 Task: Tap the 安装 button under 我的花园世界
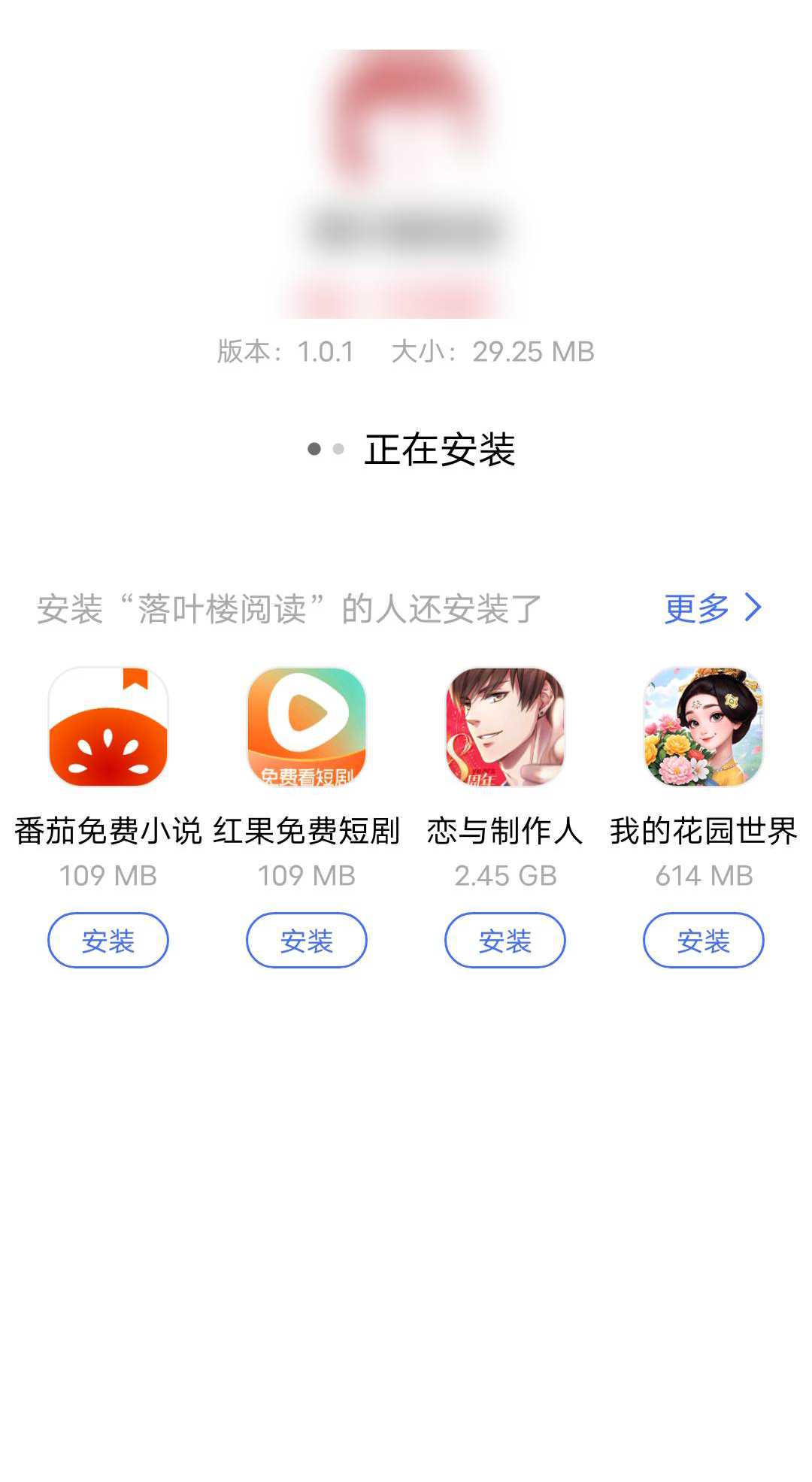[704, 940]
